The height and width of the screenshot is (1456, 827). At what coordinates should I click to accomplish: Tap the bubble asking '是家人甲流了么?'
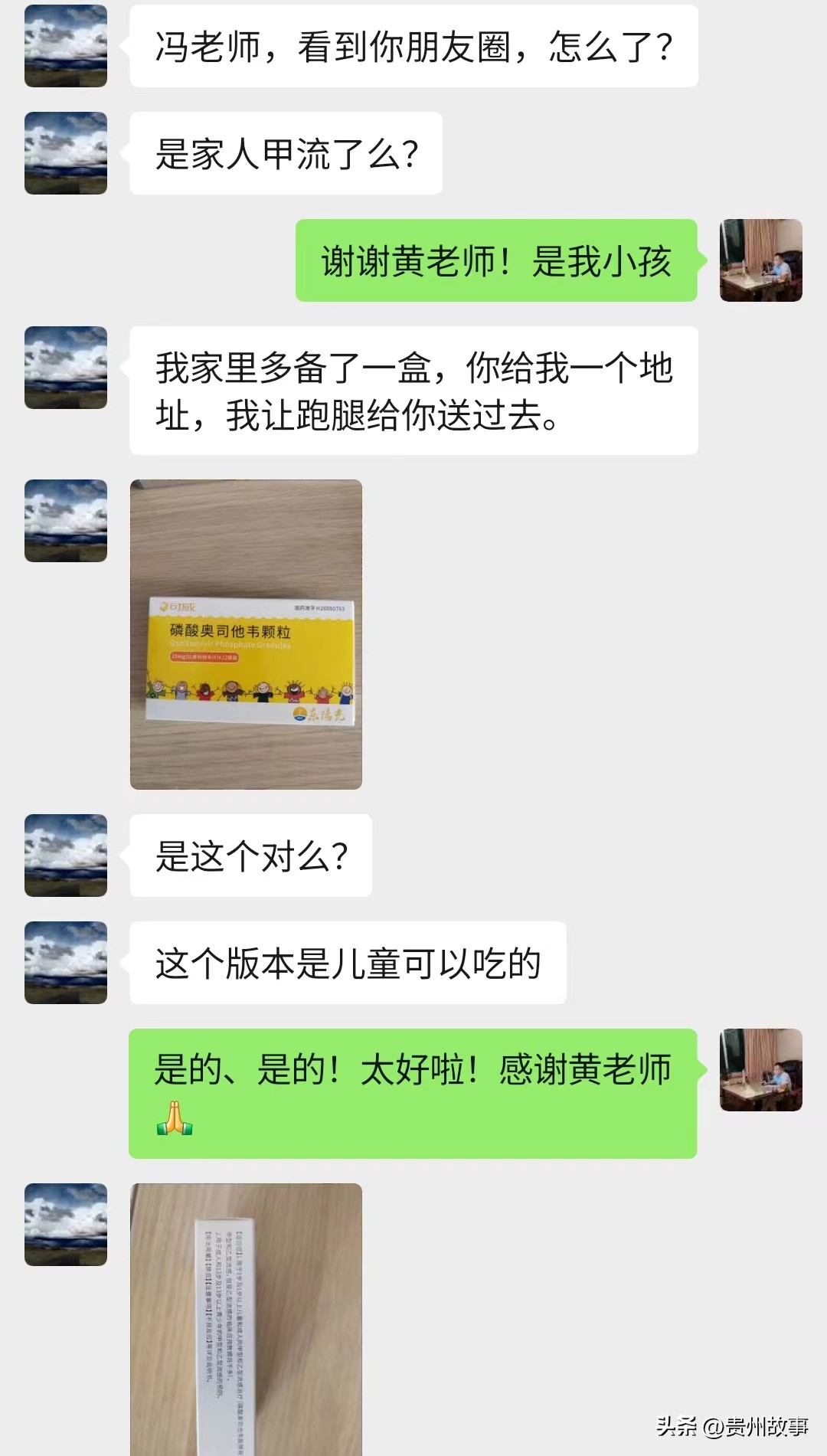pos(285,151)
